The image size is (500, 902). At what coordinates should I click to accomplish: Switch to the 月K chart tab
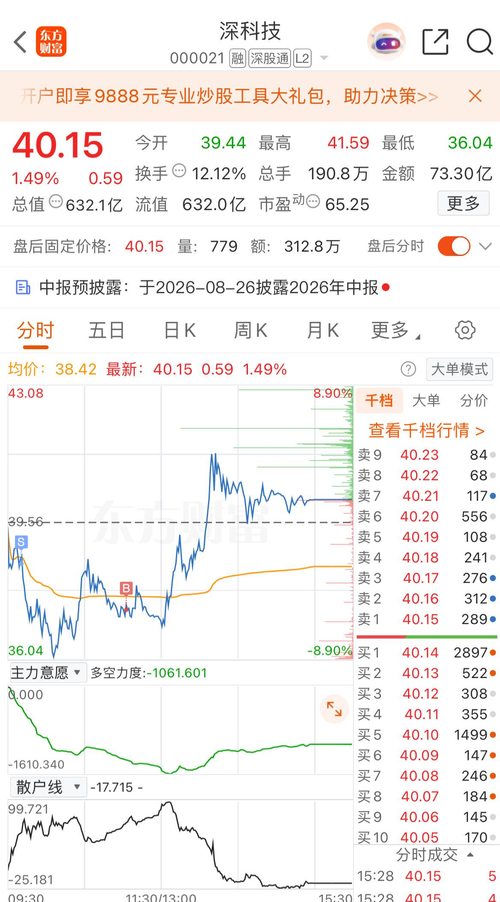322,330
